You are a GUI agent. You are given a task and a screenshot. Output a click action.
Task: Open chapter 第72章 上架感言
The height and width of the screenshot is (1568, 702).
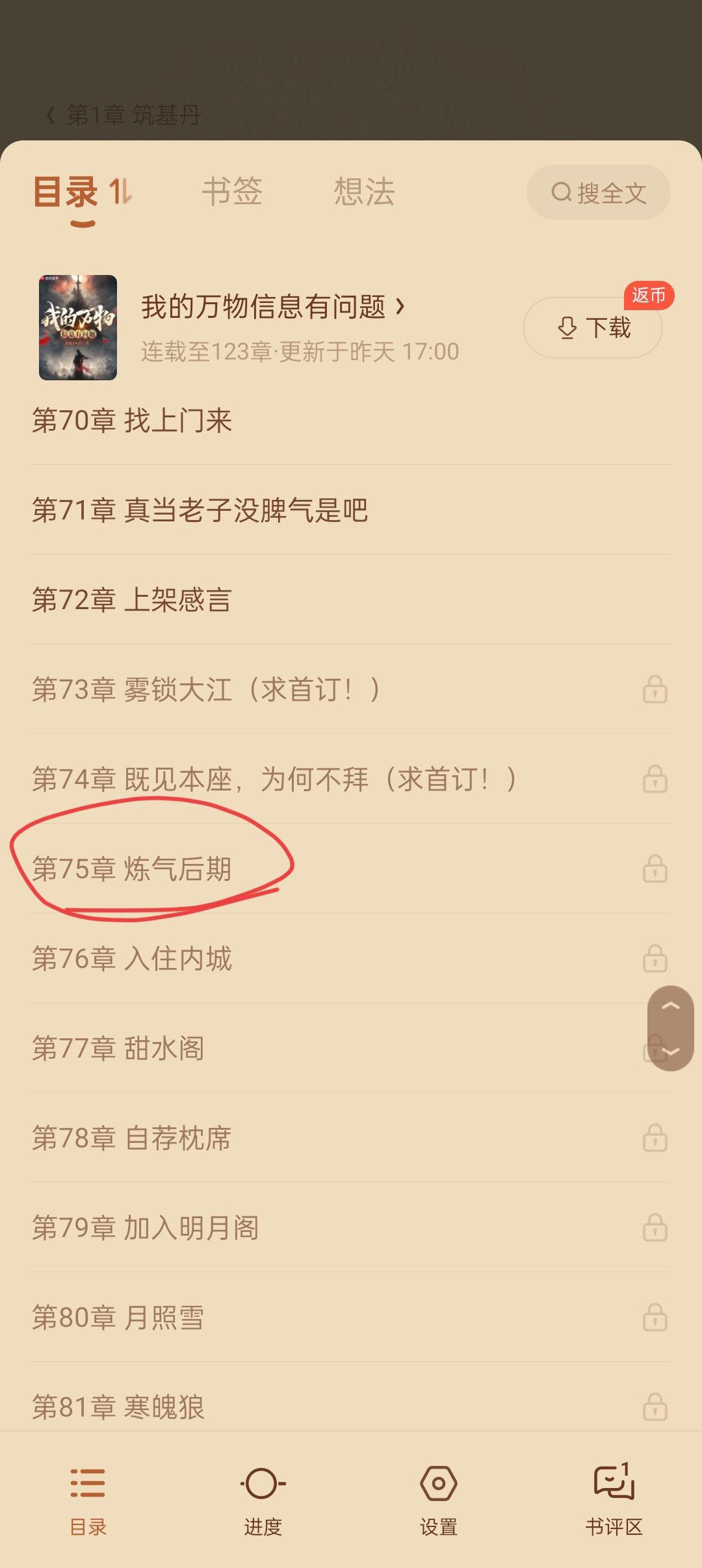[351, 600]
